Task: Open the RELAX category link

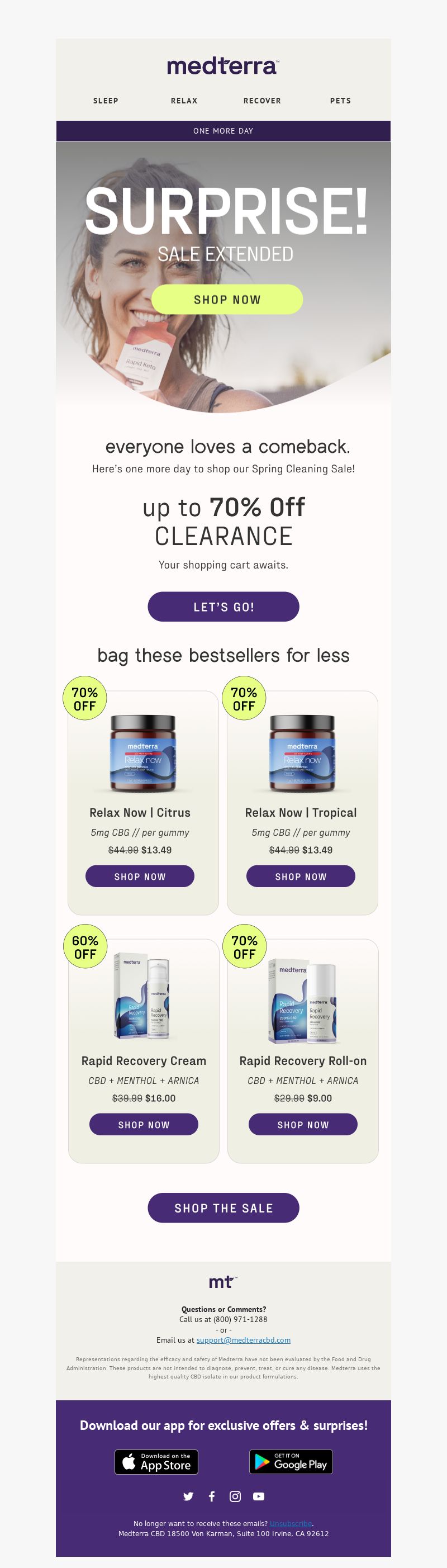Action: point(184,101)
